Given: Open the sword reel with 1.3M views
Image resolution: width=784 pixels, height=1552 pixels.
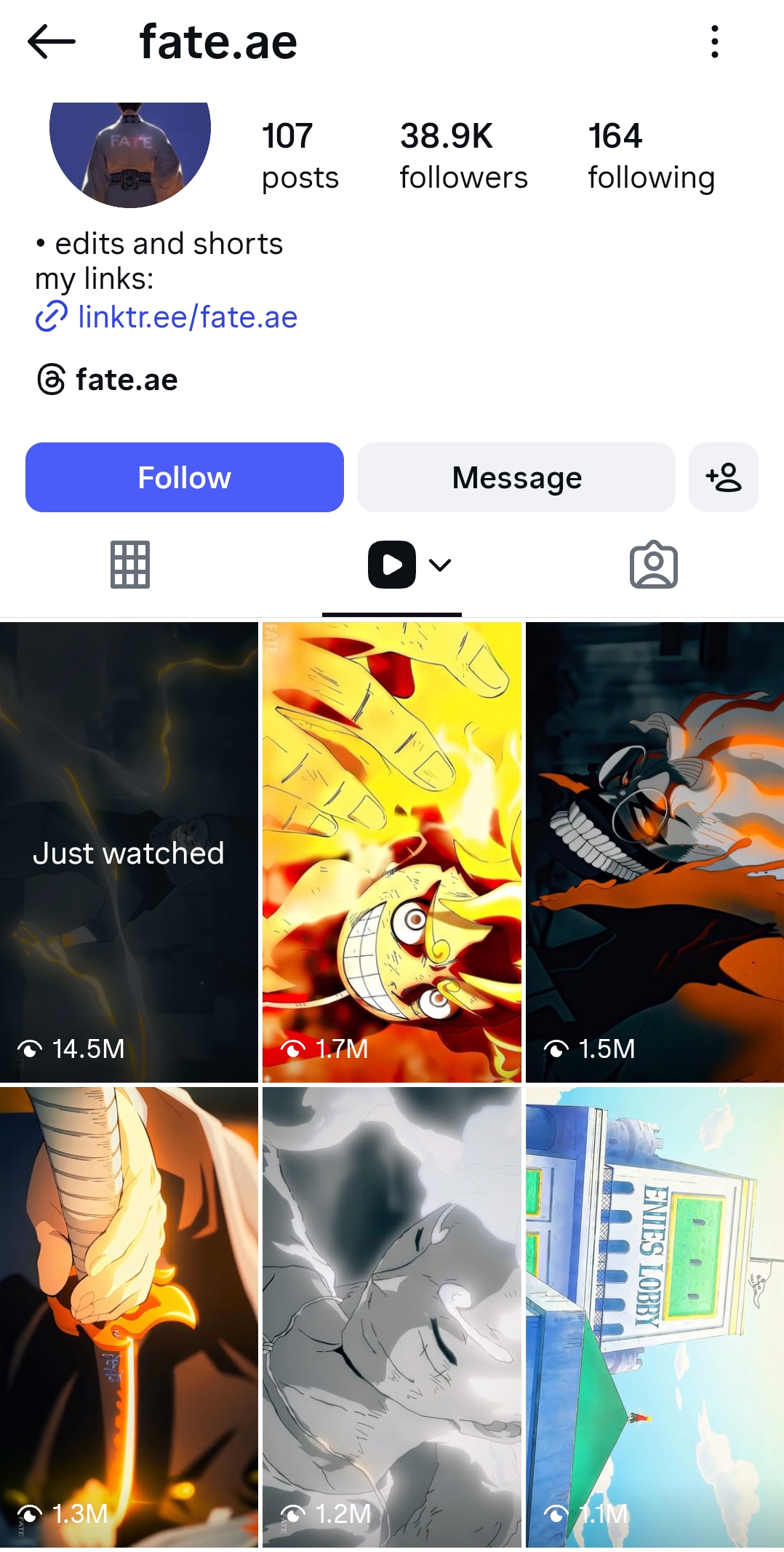Looking at the screenshot, I should tap(129, 1317).
